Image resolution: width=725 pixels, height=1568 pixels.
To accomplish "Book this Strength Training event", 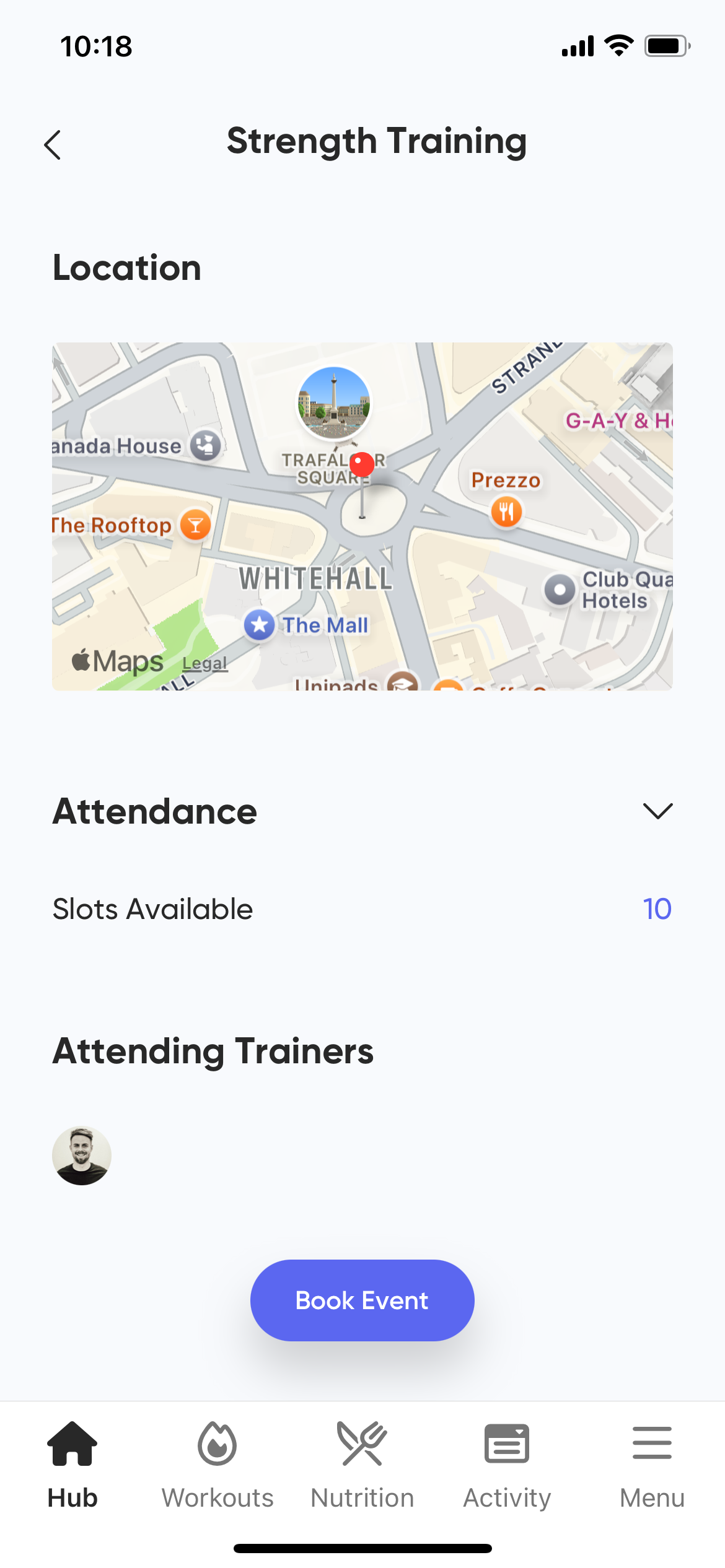I will click(362, 1300).
